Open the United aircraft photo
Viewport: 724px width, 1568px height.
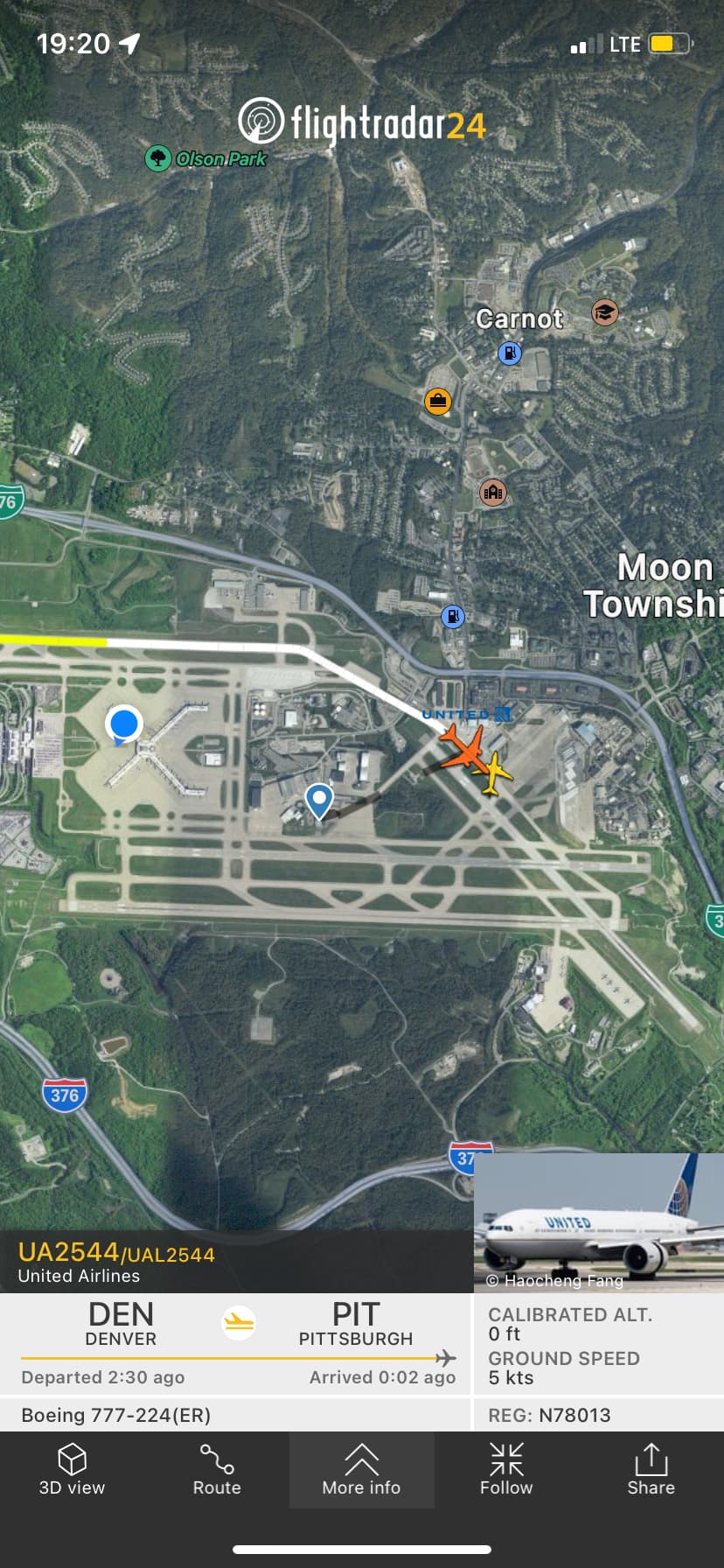[x=598, y=1222]
